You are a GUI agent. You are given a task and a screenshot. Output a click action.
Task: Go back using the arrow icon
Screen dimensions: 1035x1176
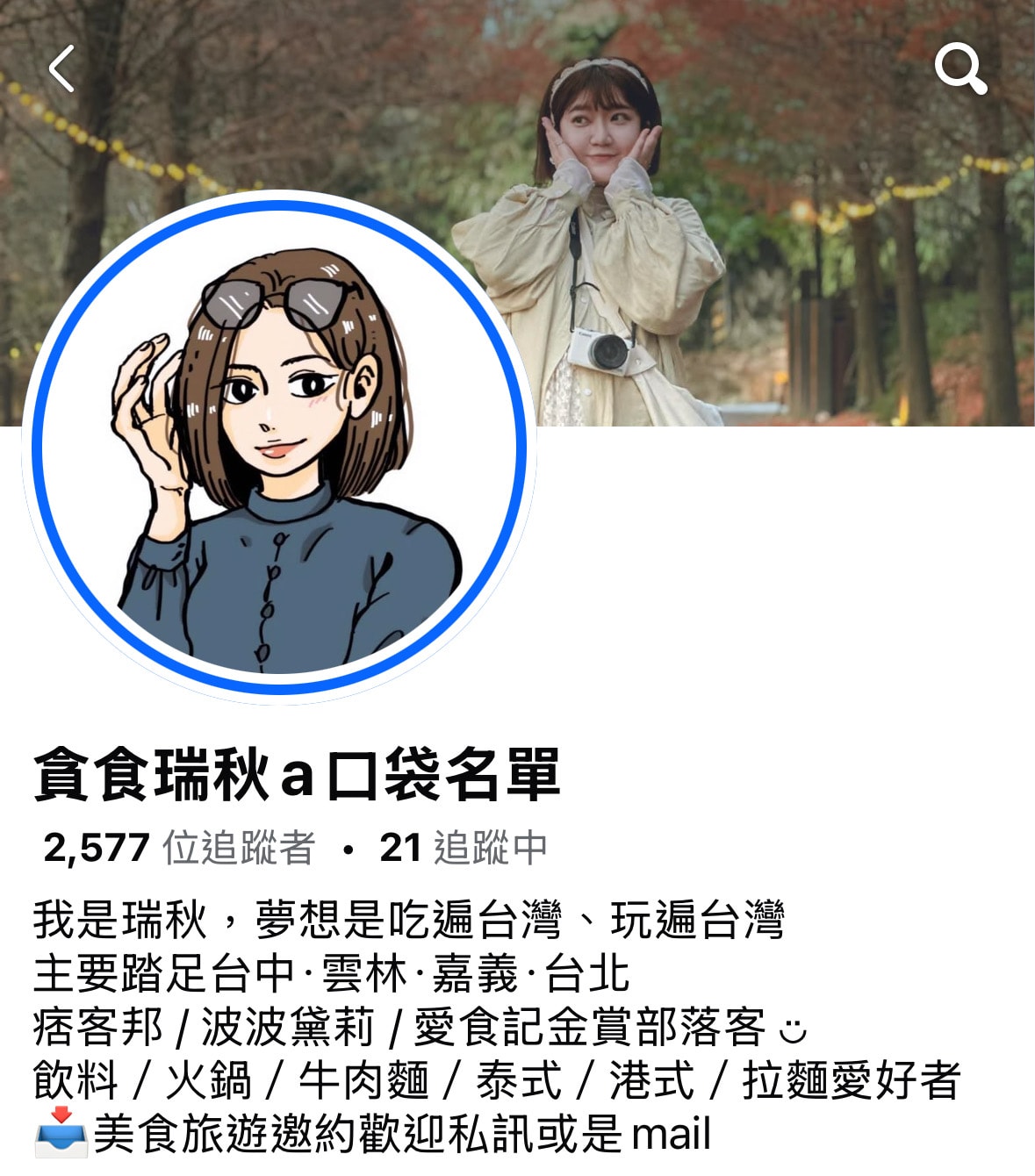click(61, 68)
